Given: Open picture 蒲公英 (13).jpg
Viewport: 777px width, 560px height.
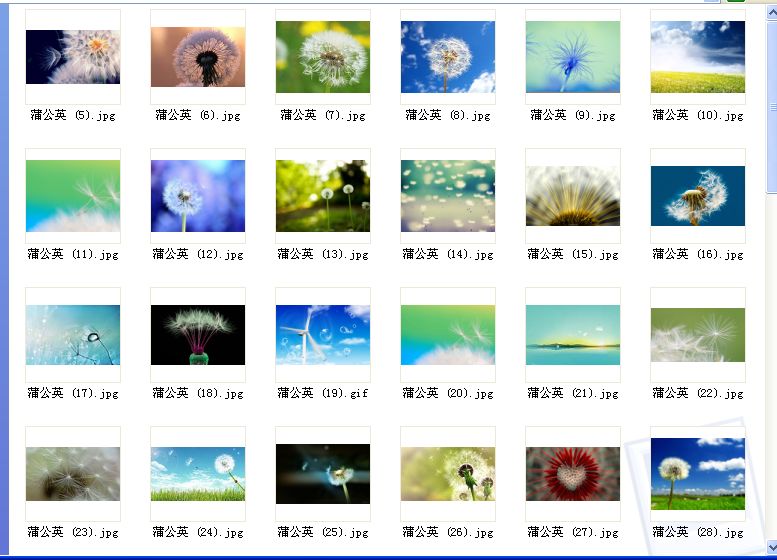Looking at the screenshot, I should click(322, 196).
